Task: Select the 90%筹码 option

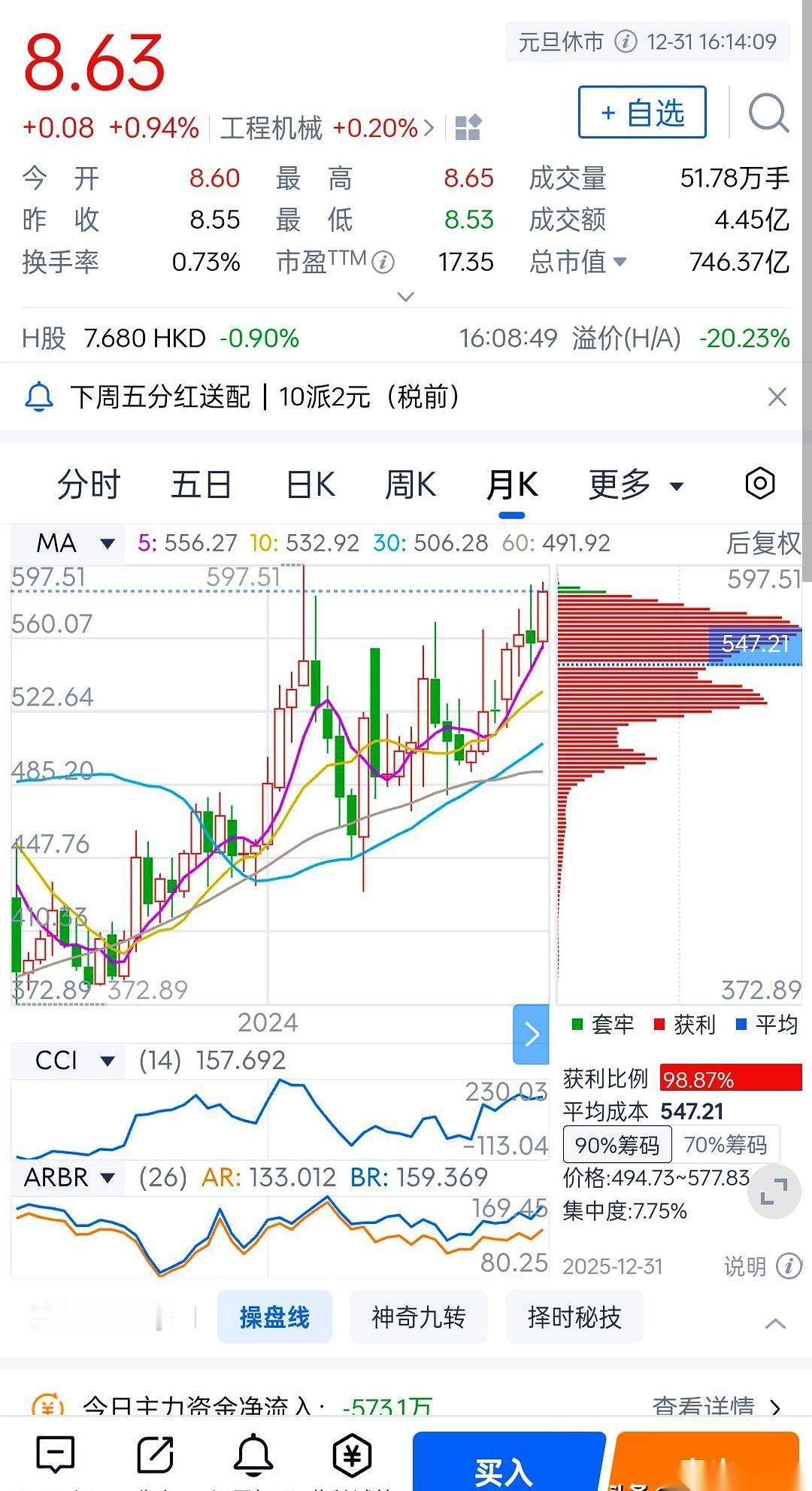Action: point(617,1144)
